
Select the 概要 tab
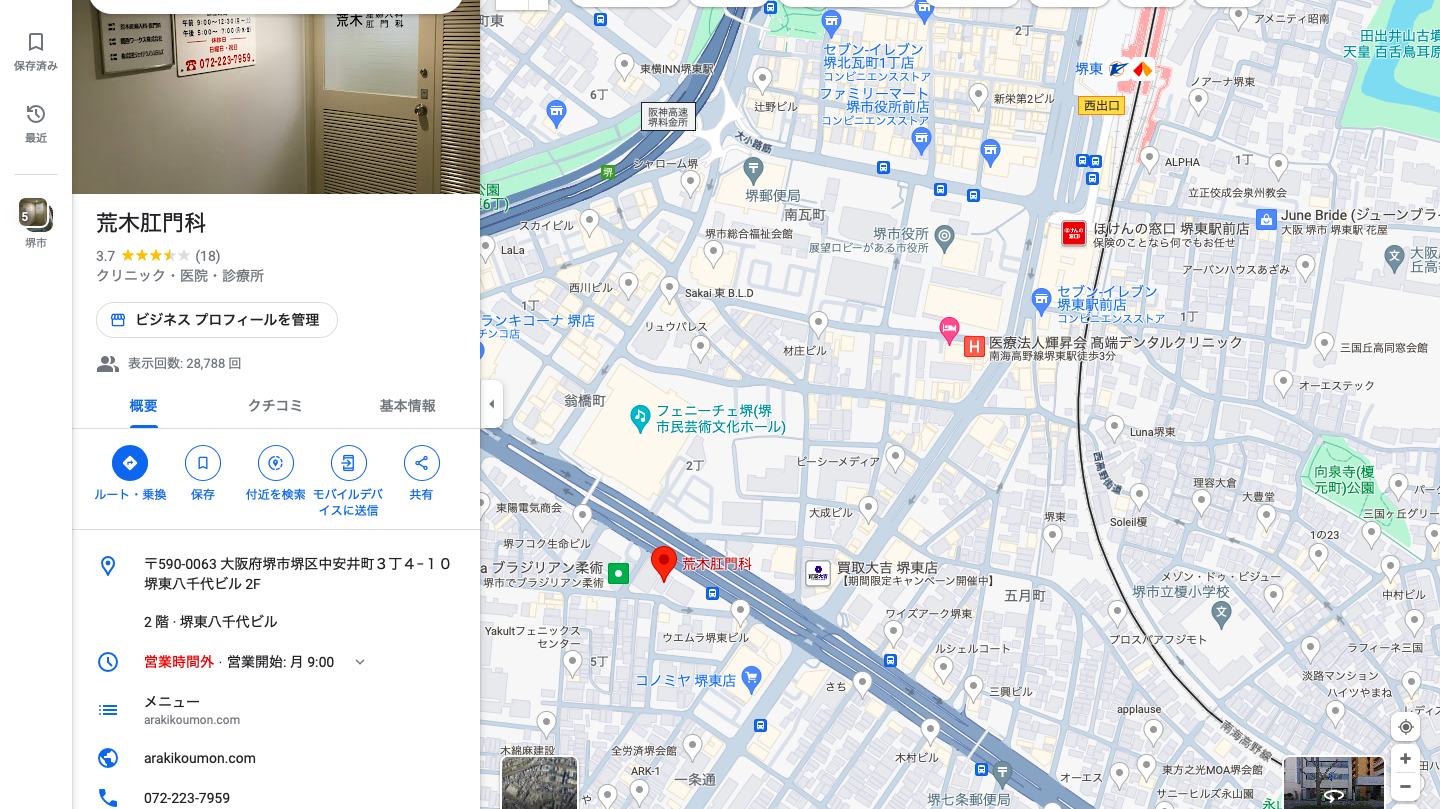(143, 406)
